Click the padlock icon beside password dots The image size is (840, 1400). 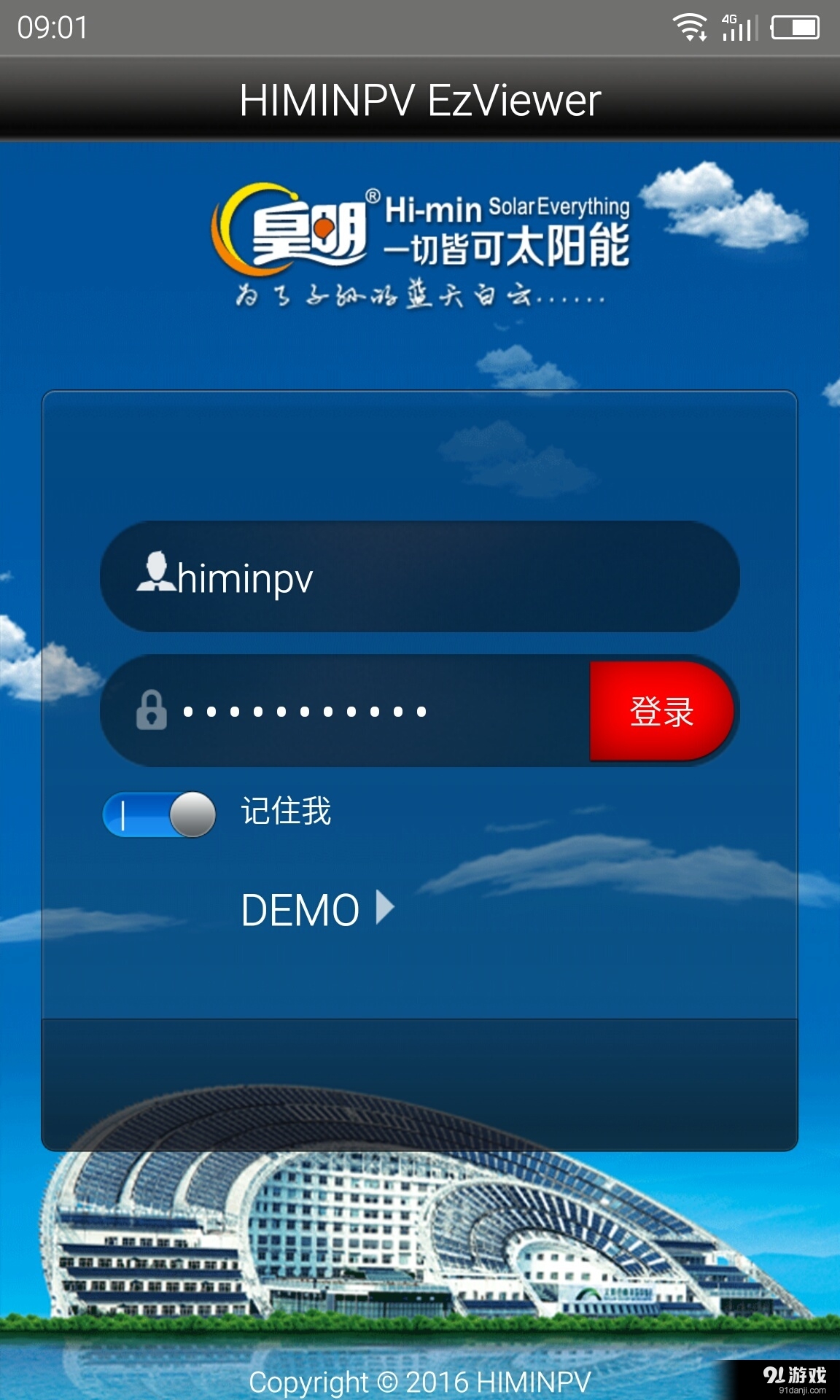point(151,711)
